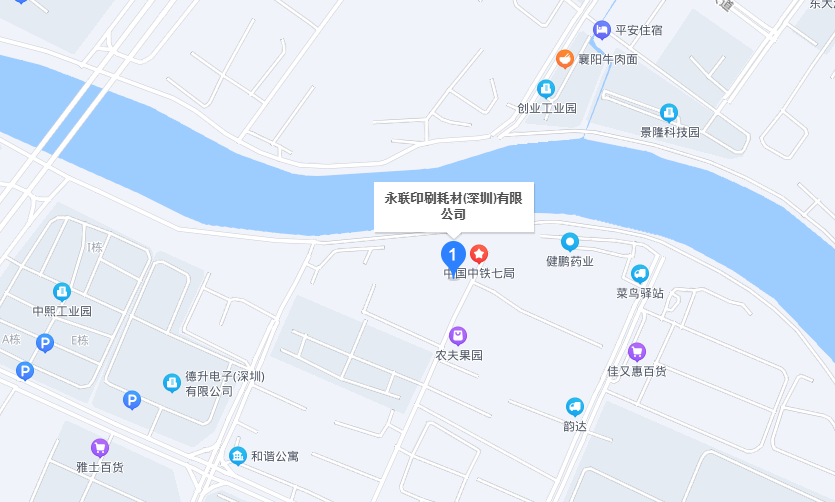Tap the blue marker numbered 1
The image size is (835, 502).
point(453,255)
